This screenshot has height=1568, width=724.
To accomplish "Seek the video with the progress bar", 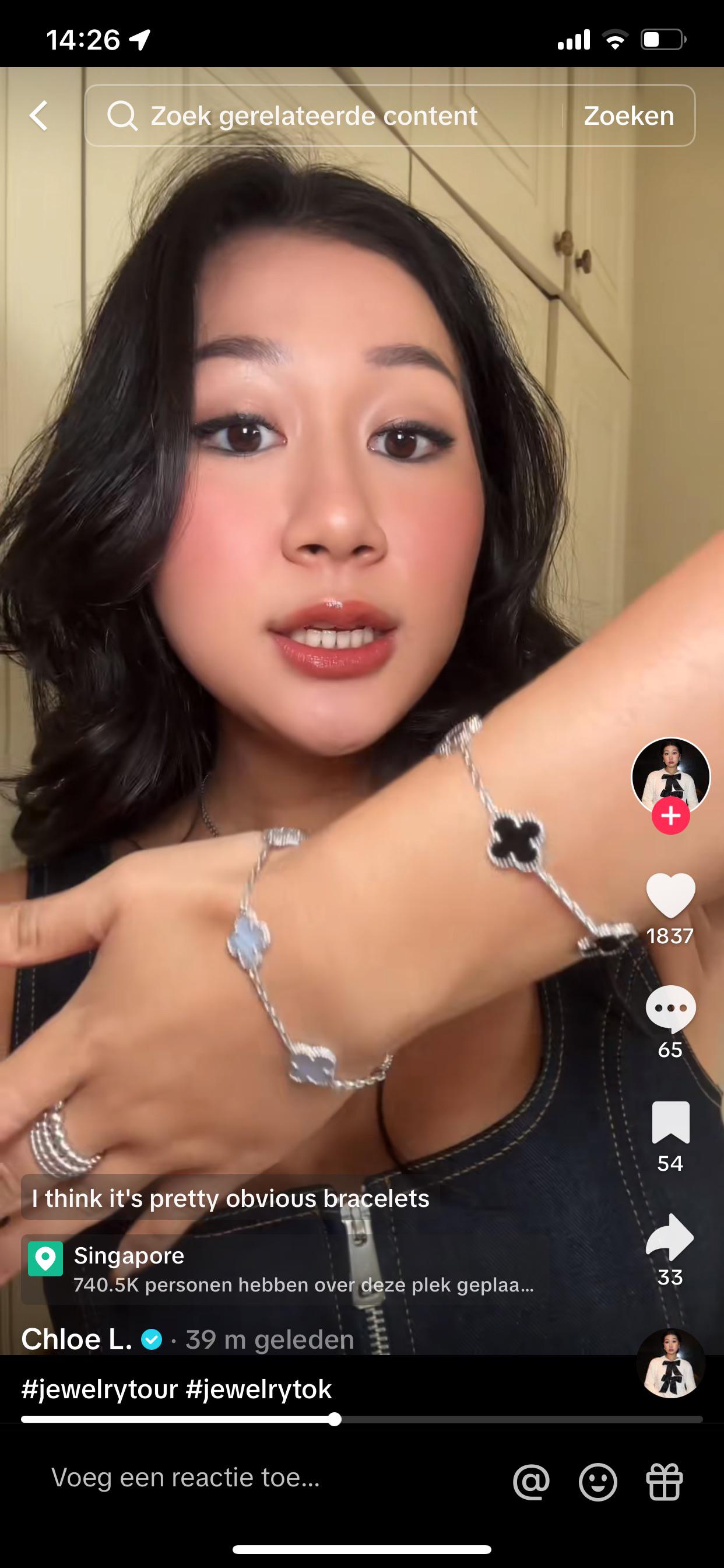I will tap(361, 1419).
